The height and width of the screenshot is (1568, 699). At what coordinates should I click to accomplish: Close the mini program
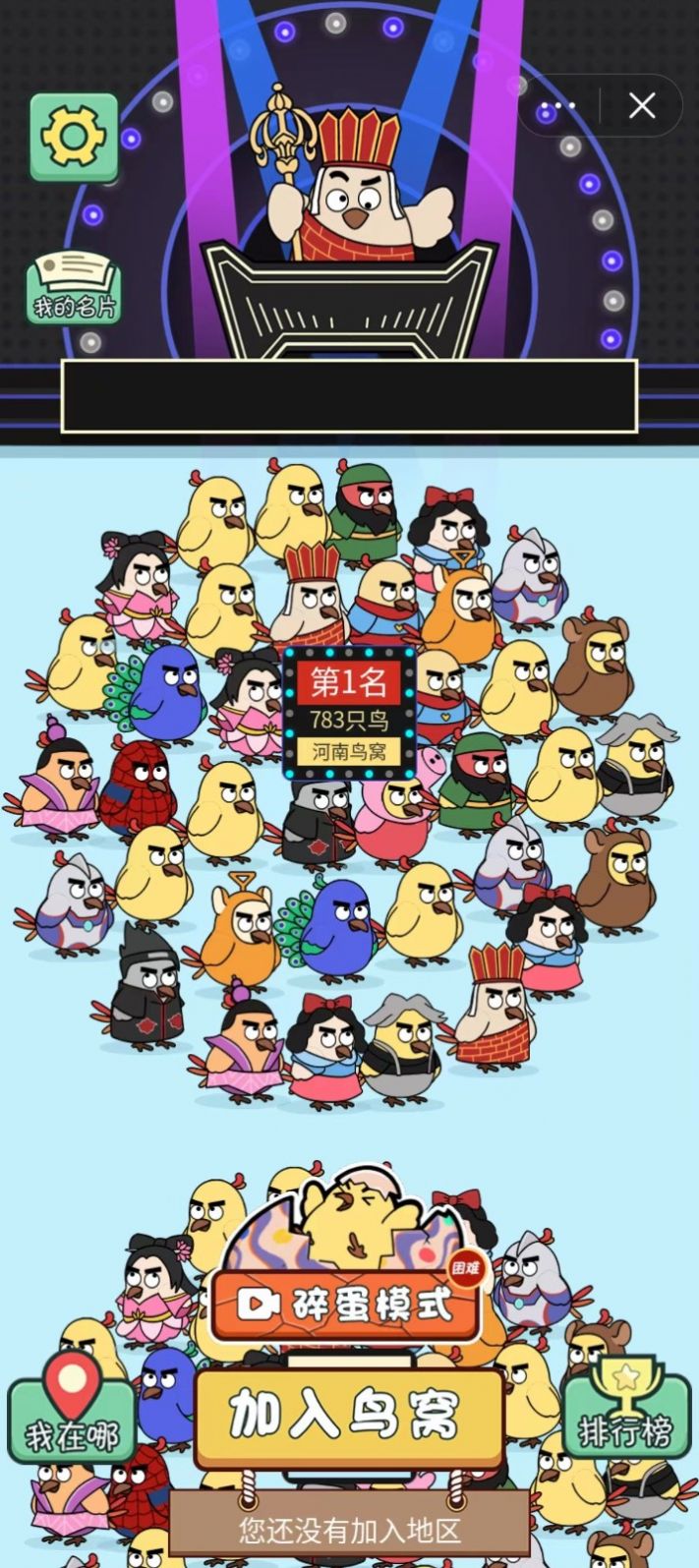coord(642,105)
